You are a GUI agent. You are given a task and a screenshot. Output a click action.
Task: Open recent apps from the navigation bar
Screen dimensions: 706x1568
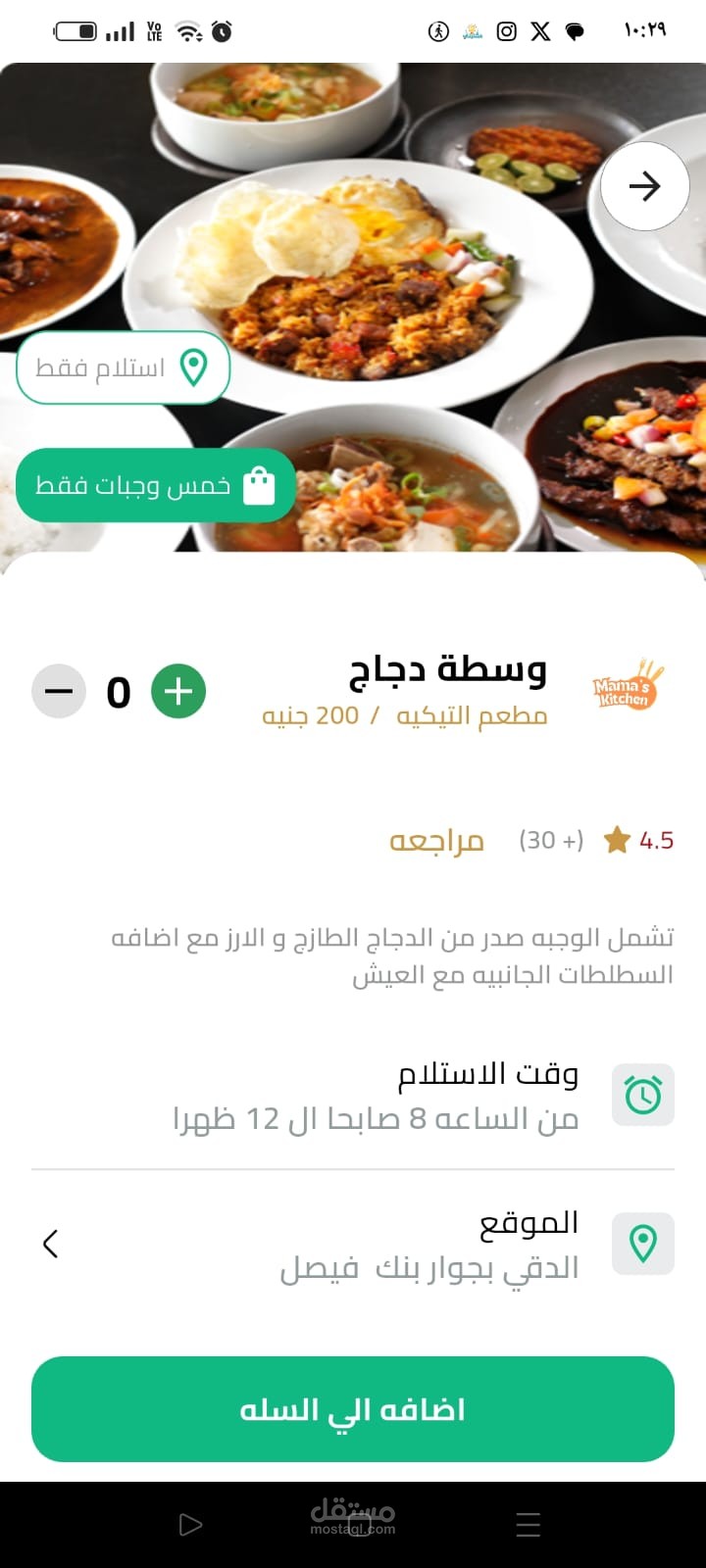point(528,1525)
